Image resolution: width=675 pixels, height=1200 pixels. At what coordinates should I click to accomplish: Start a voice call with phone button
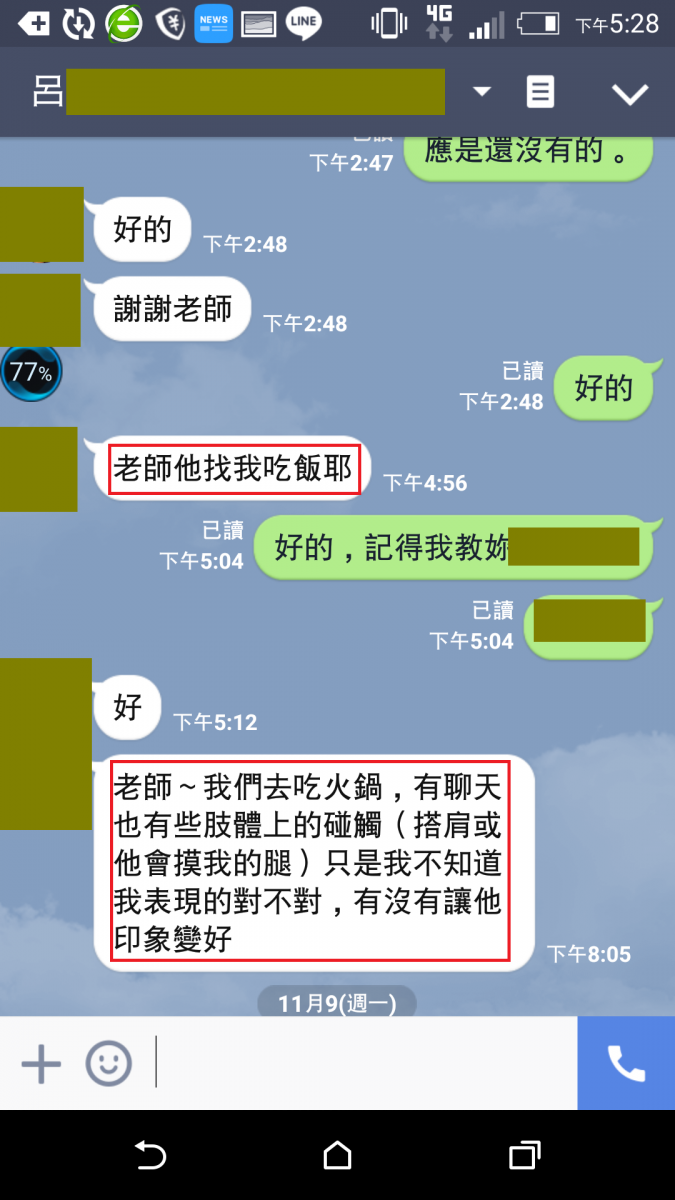[x=626, y=1063]
